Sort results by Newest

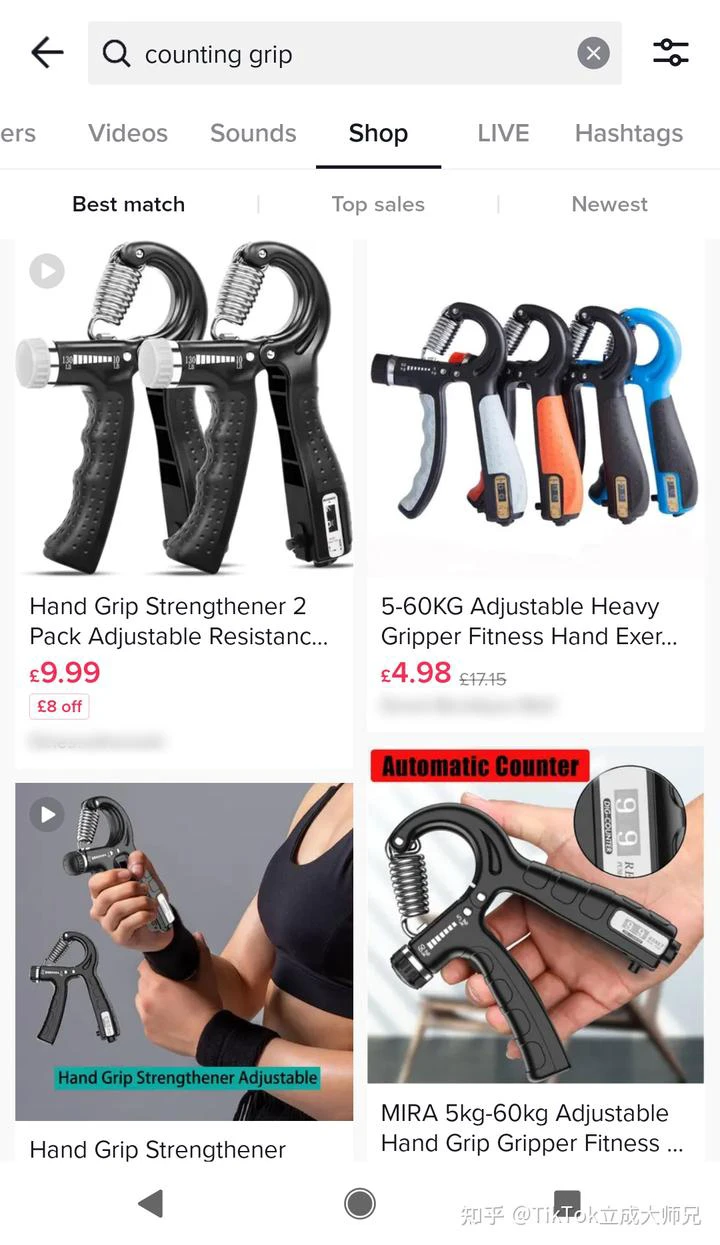[x=609, y=204]
